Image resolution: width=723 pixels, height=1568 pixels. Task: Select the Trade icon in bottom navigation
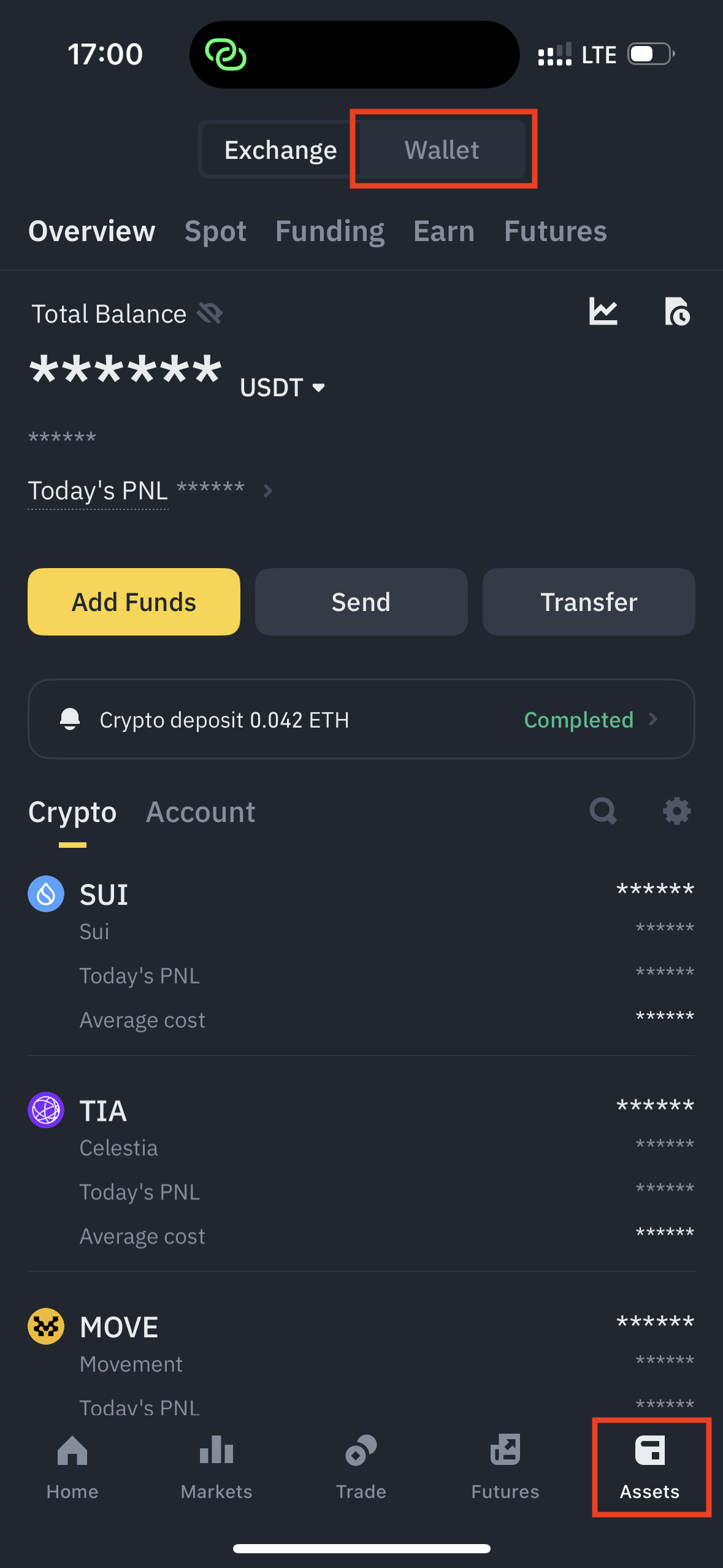click(361, 1472)
